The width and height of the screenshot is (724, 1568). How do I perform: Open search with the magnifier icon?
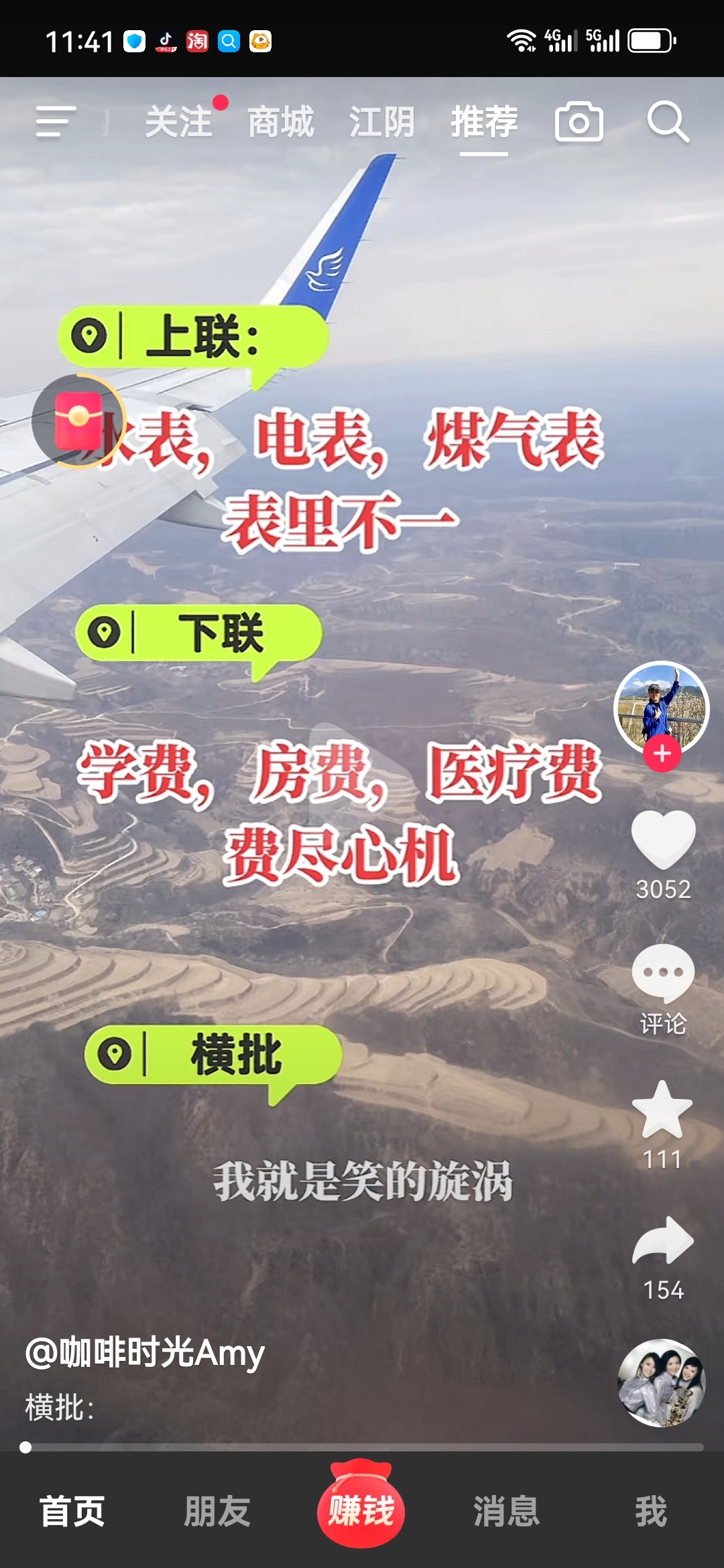point(668,122)
